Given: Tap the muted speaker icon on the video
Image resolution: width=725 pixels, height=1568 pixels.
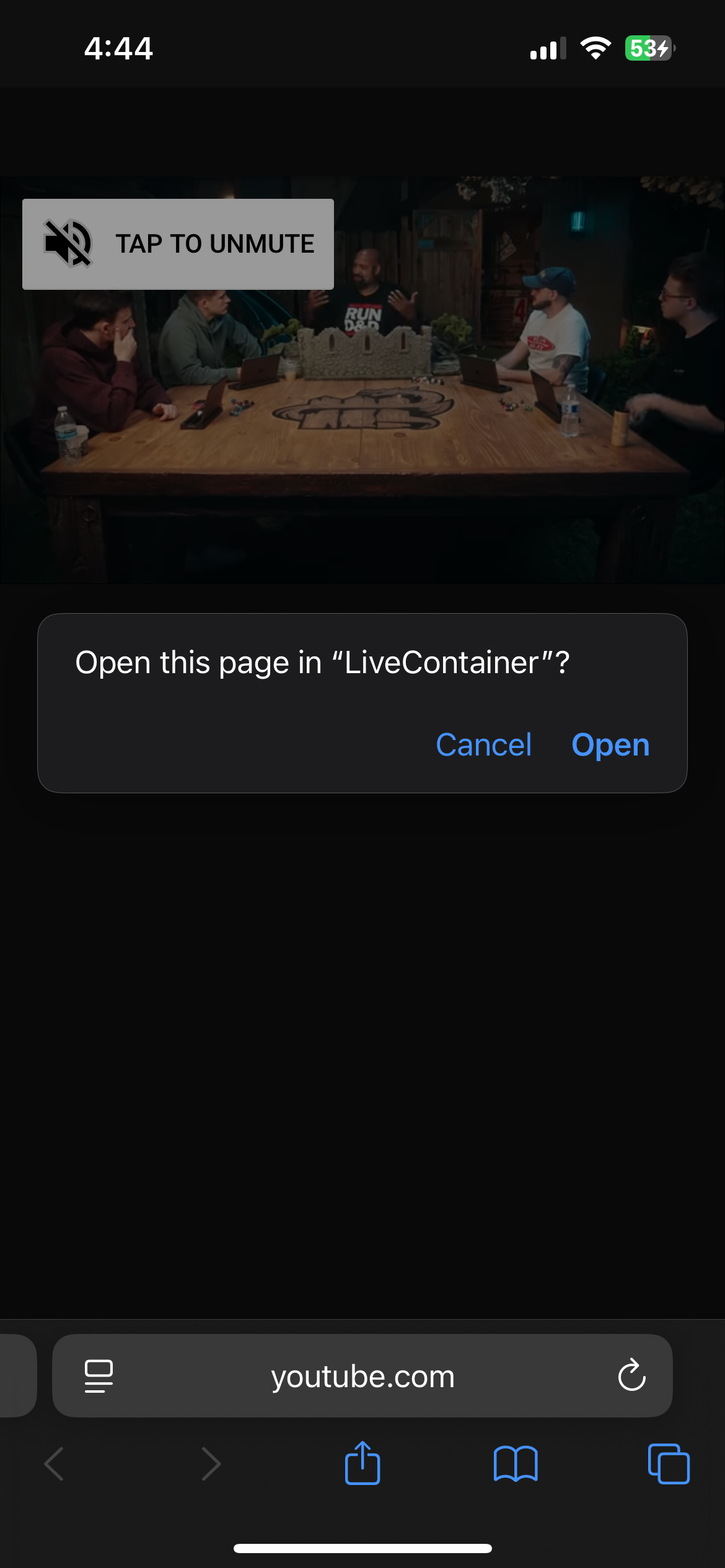Looking at the screenshot, I should (x=67, y=243).
